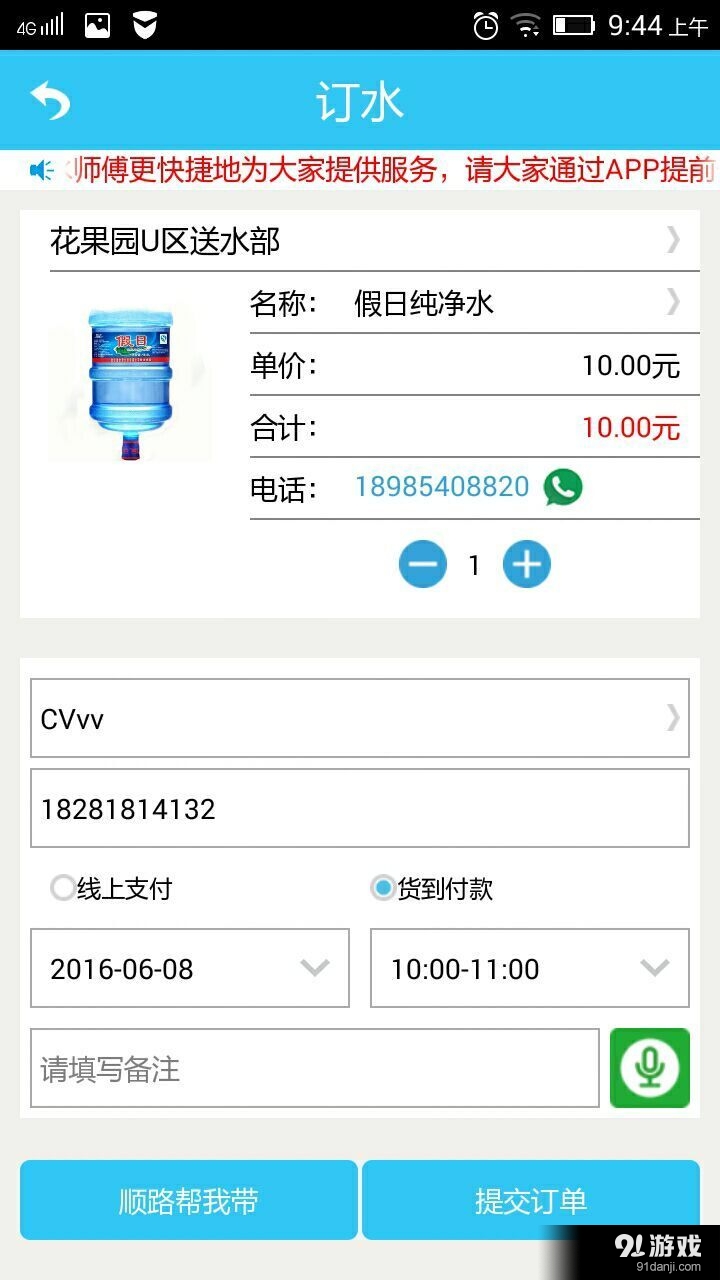720x1280 pixels.
Task: Tap the Wi-Fi icon in the status bar
Action: [527, 28]
